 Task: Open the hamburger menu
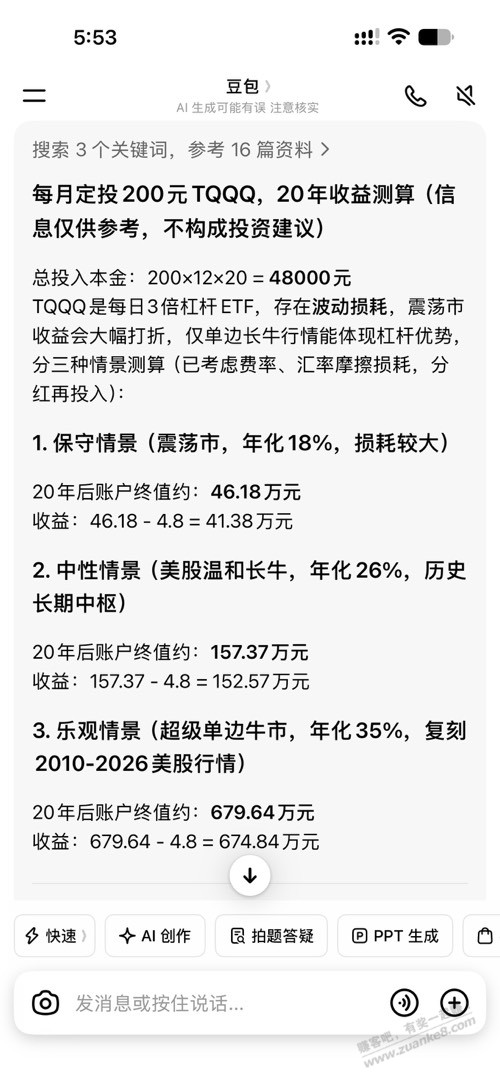click(x=34, y=96)
